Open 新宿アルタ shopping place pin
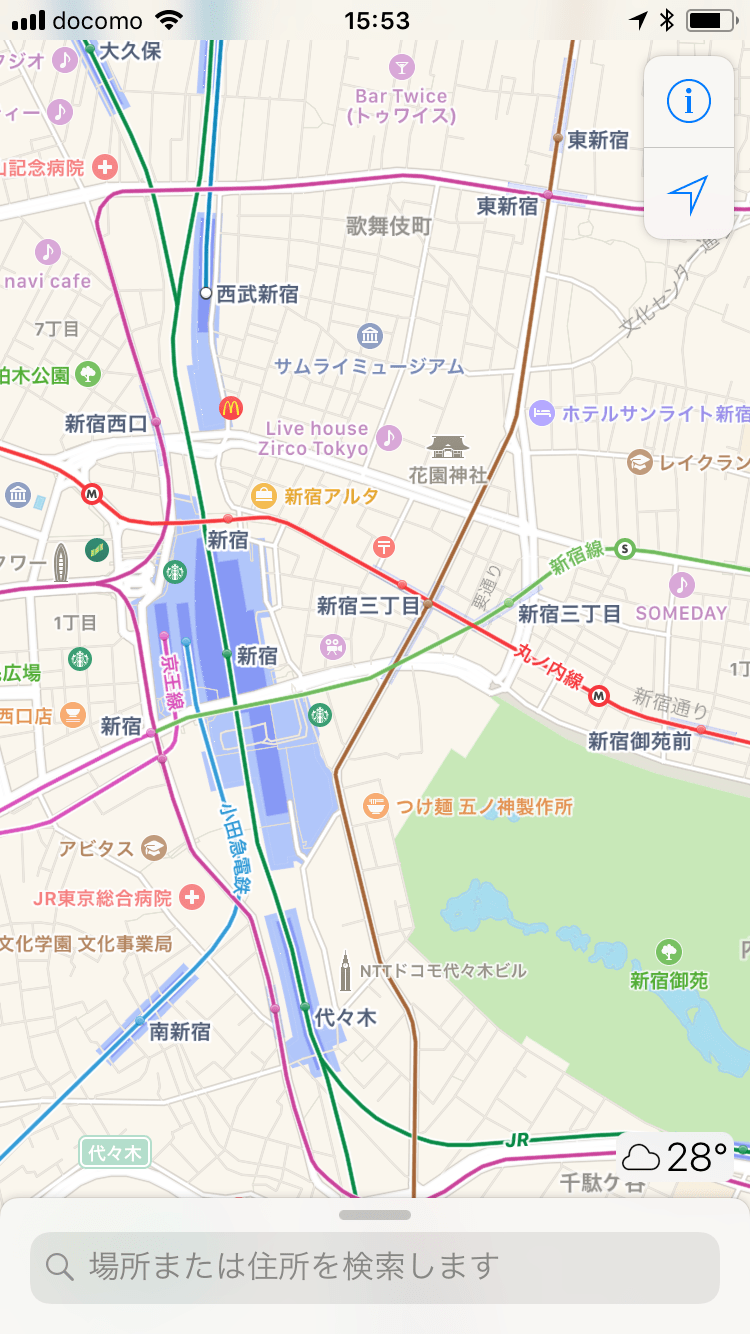 264,495
